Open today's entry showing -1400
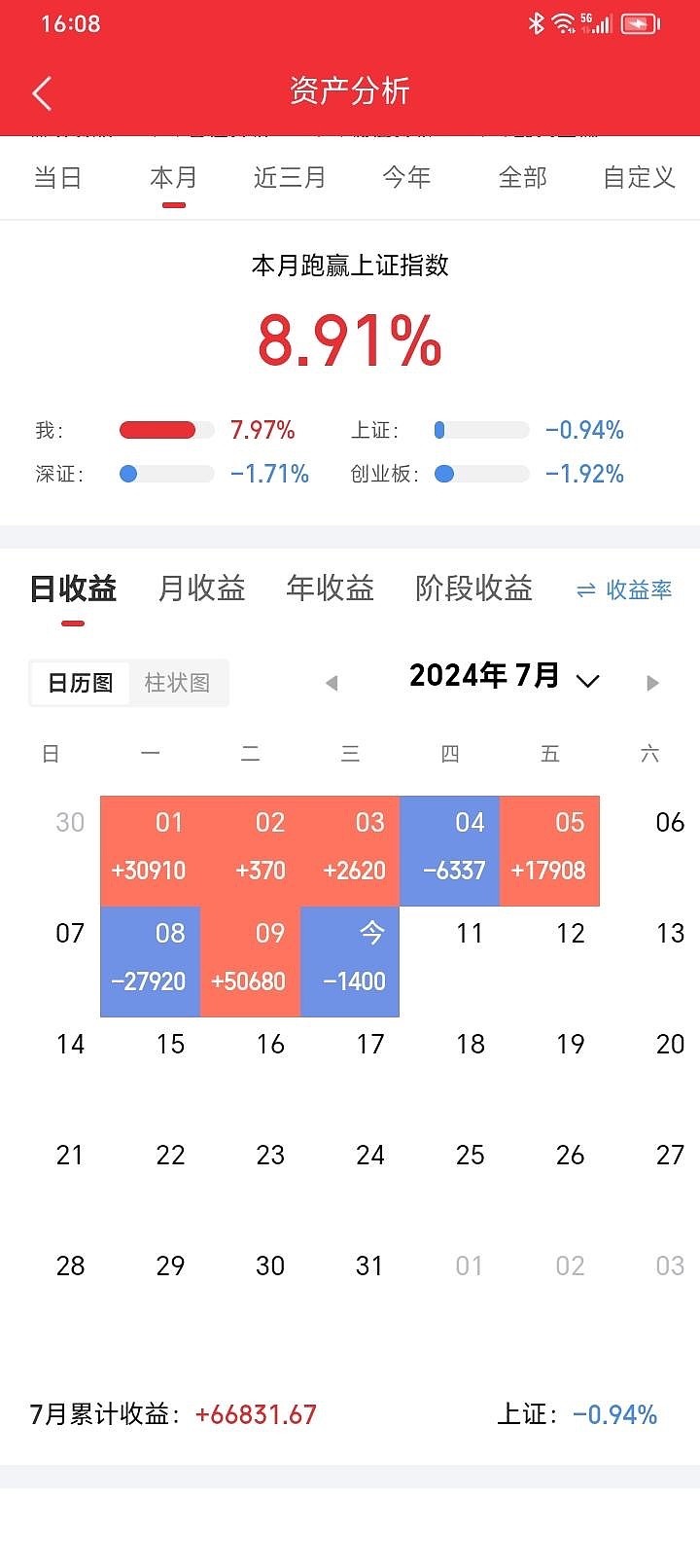 pyautogui.click(x=350, y=962)
